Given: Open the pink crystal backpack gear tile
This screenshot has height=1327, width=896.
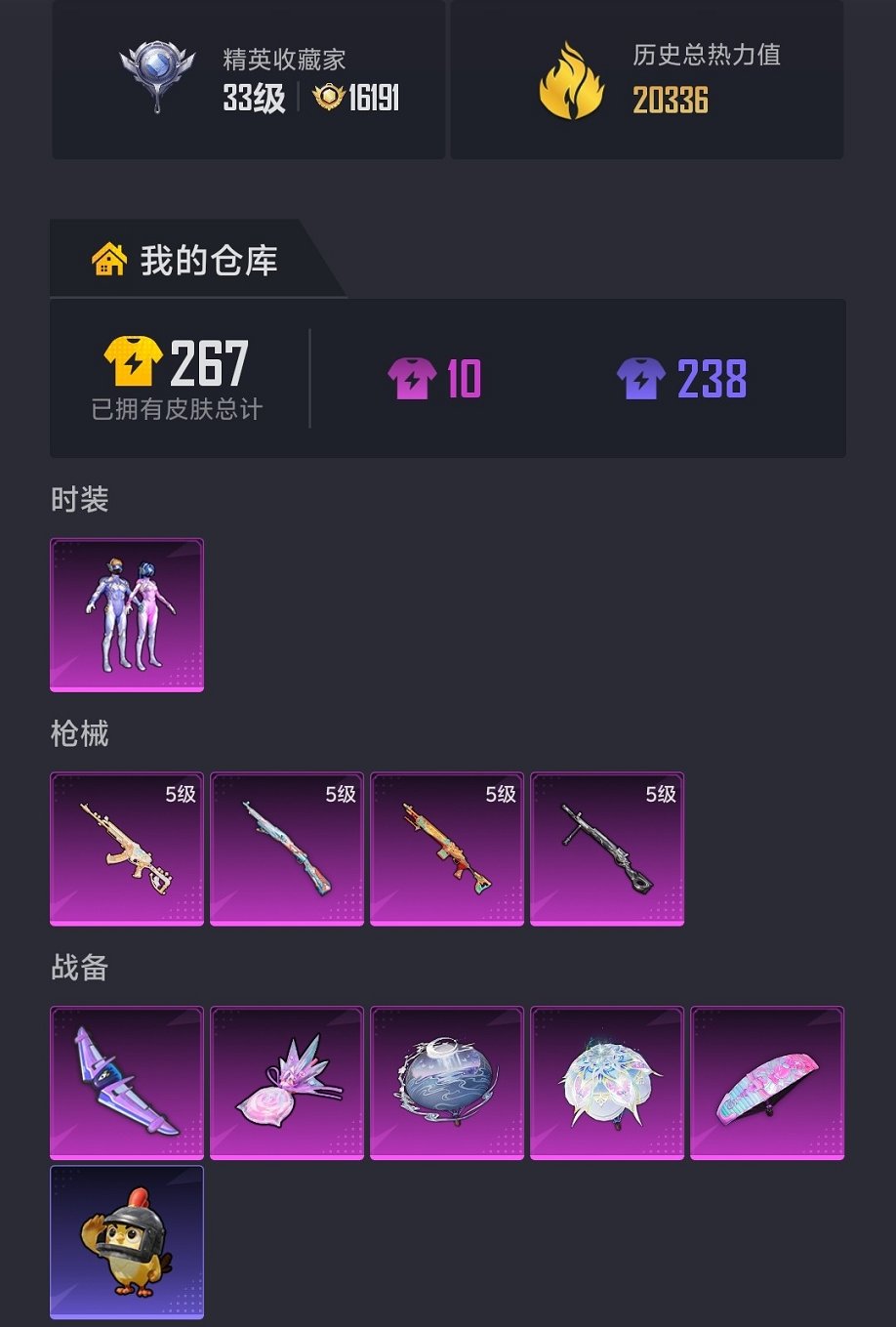Looking at the screenshot, I should pos(287,1084).
